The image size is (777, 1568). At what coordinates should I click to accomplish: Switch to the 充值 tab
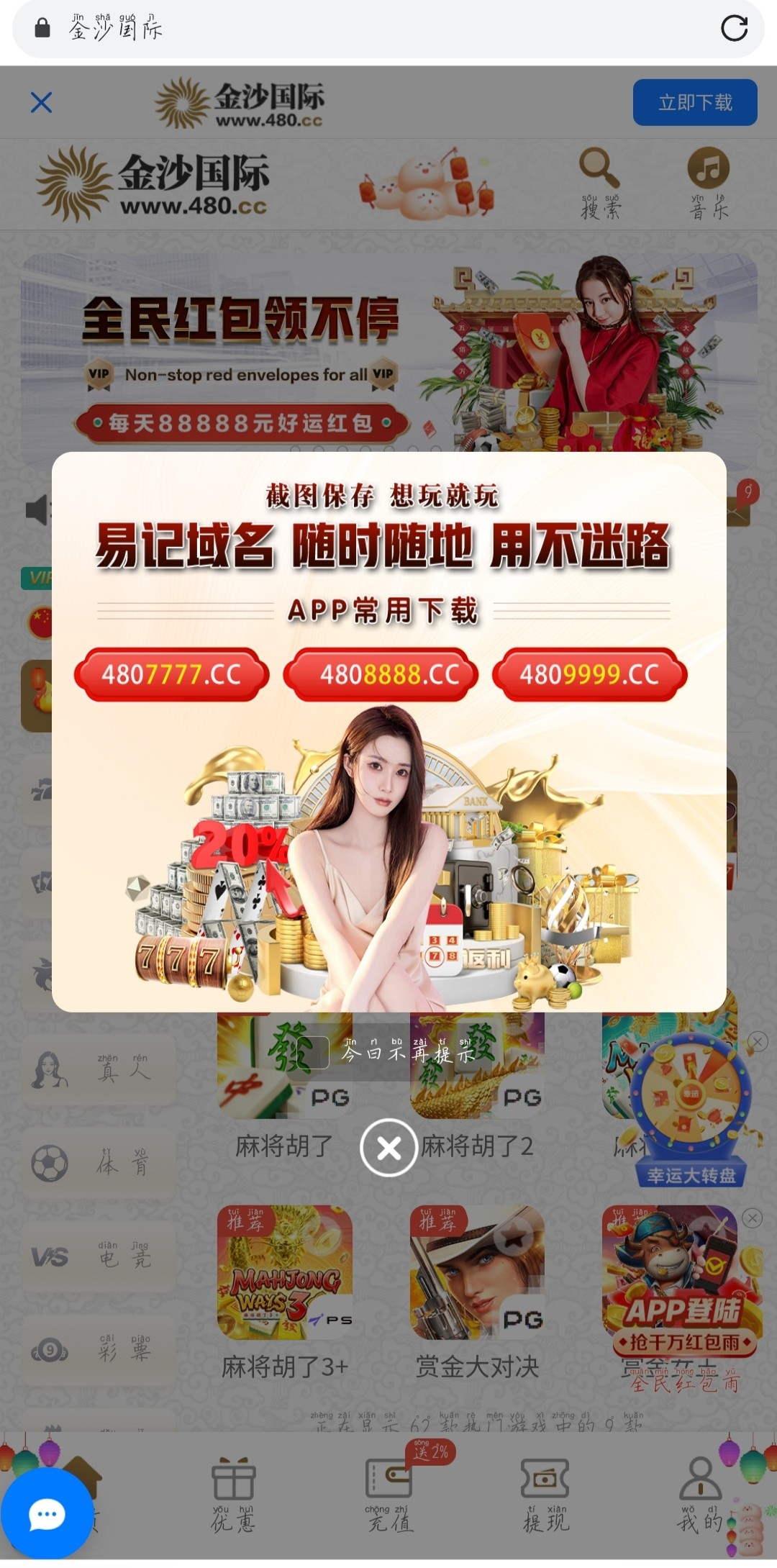tap(388, 1494)
